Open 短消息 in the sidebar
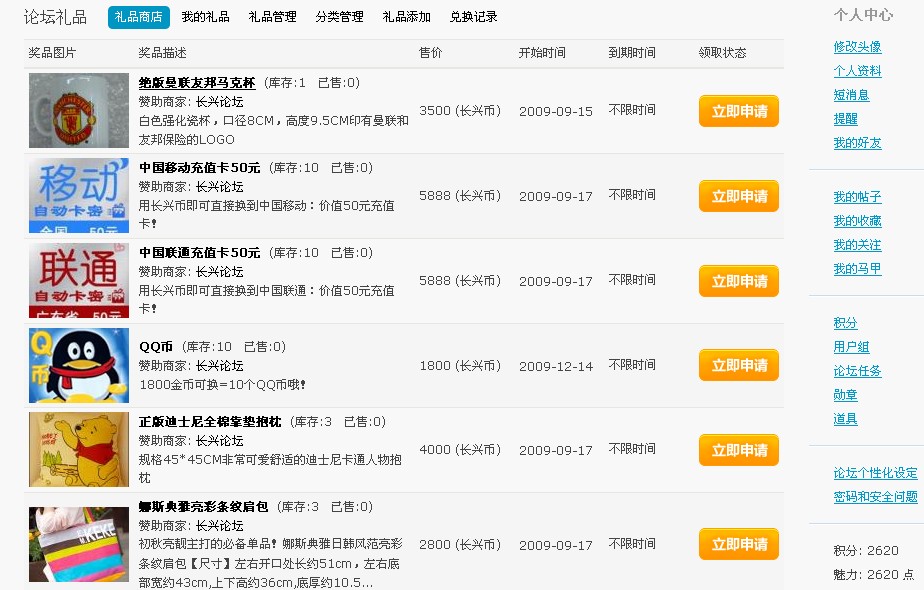 tap(851, 95)
